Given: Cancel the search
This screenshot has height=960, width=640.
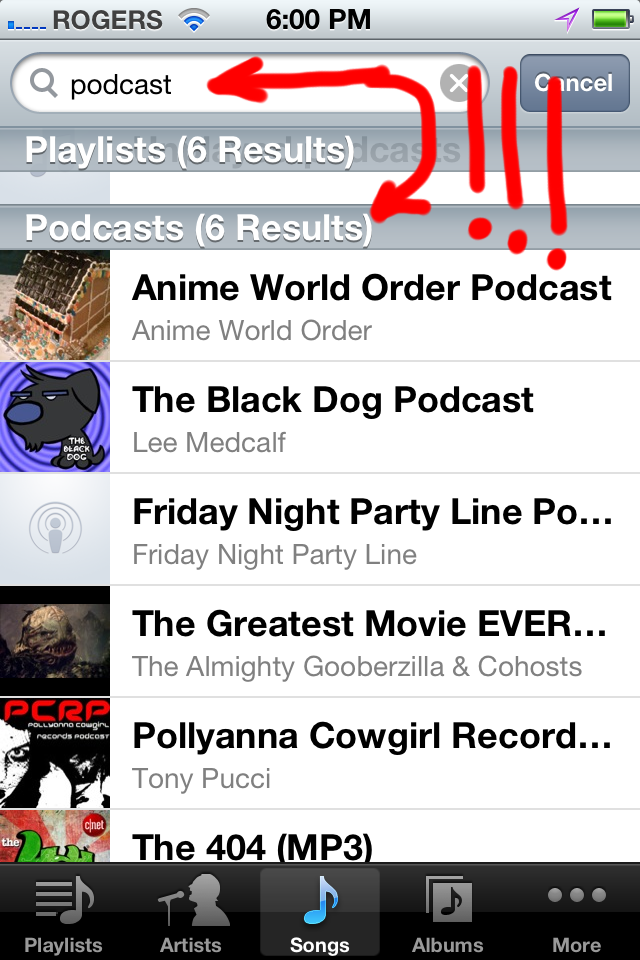Looking at the screenshot, I should click(574, 83).
